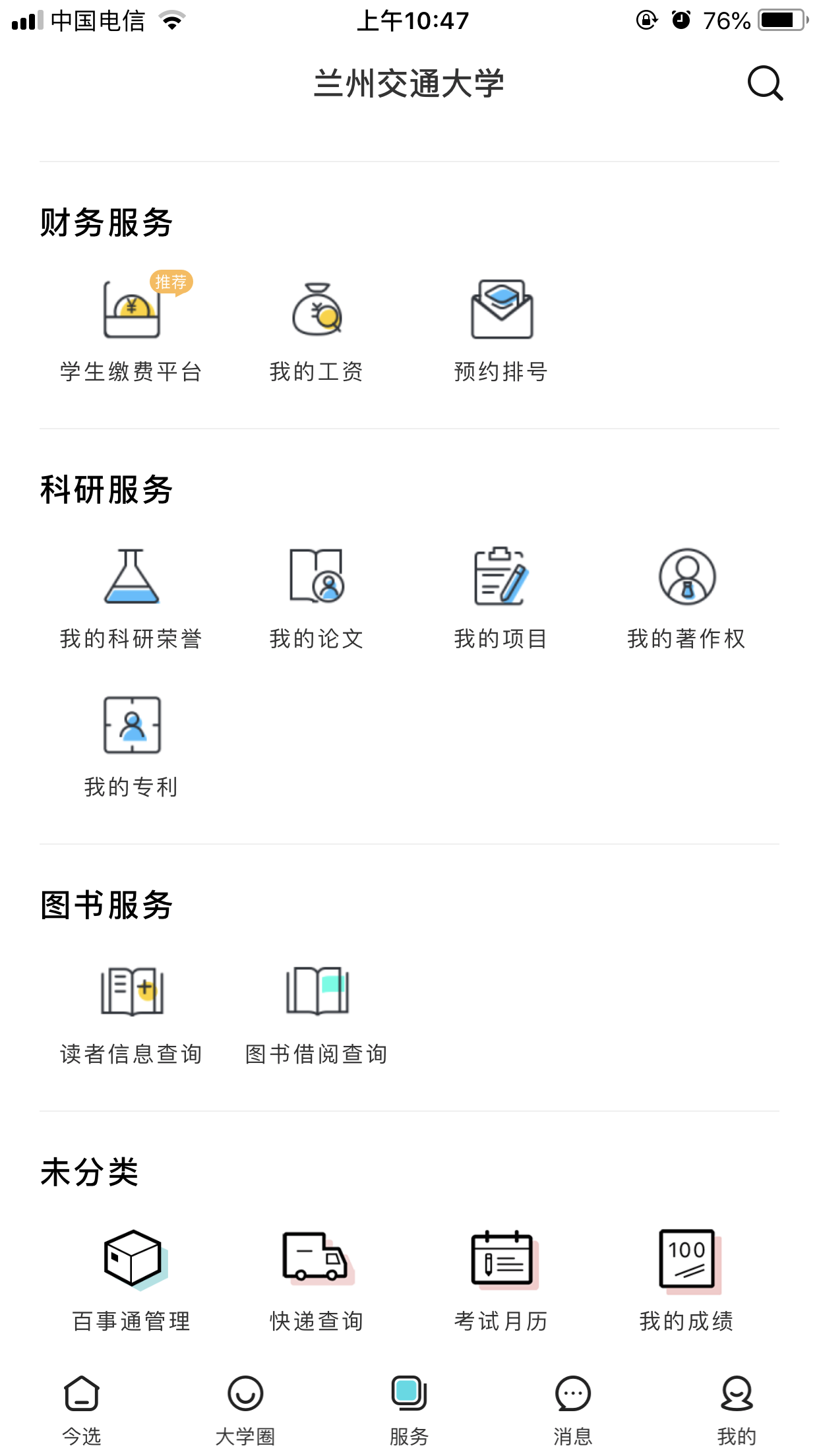
Task: Open 学生缴费平台 payment service
Action: (132, 326)
